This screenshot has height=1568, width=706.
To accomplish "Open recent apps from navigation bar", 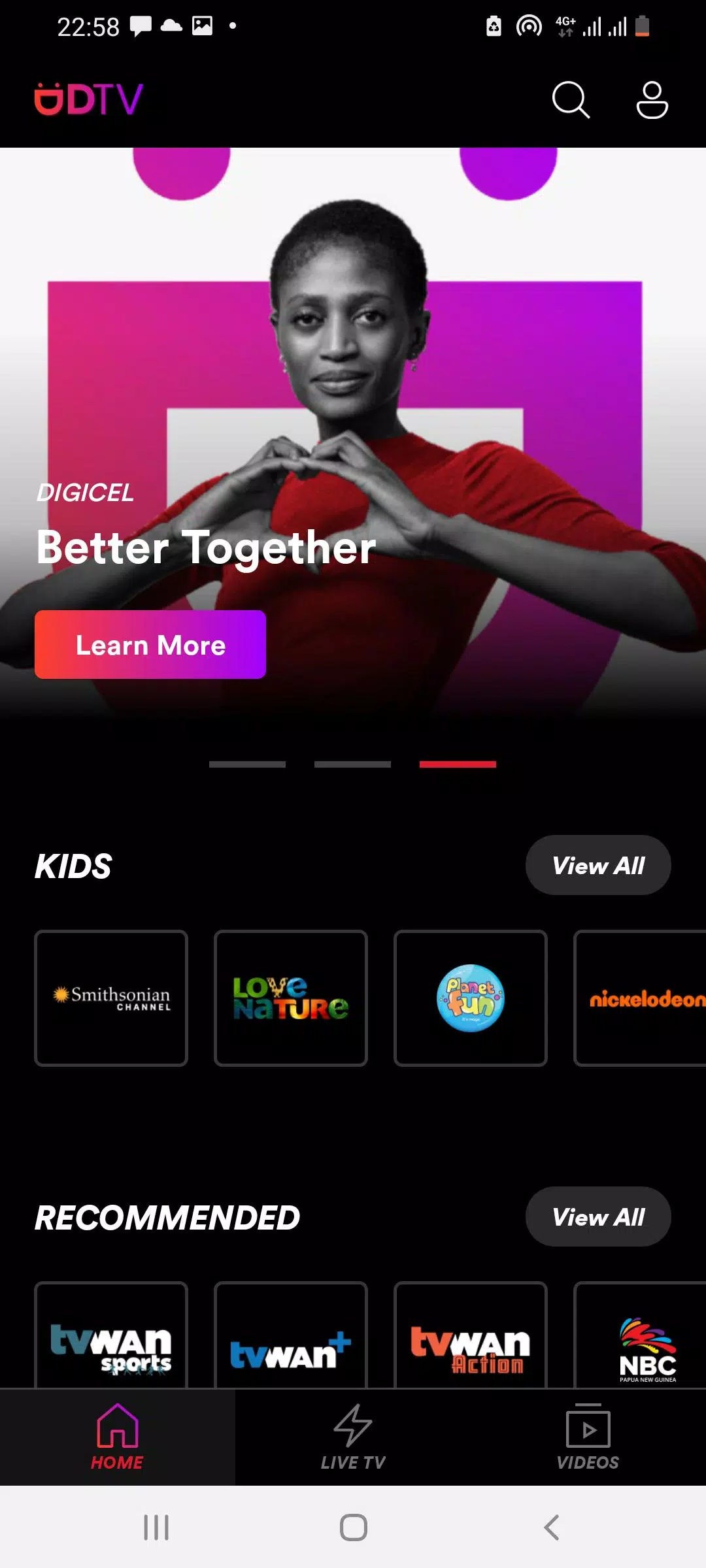I will click(156, 1527).
